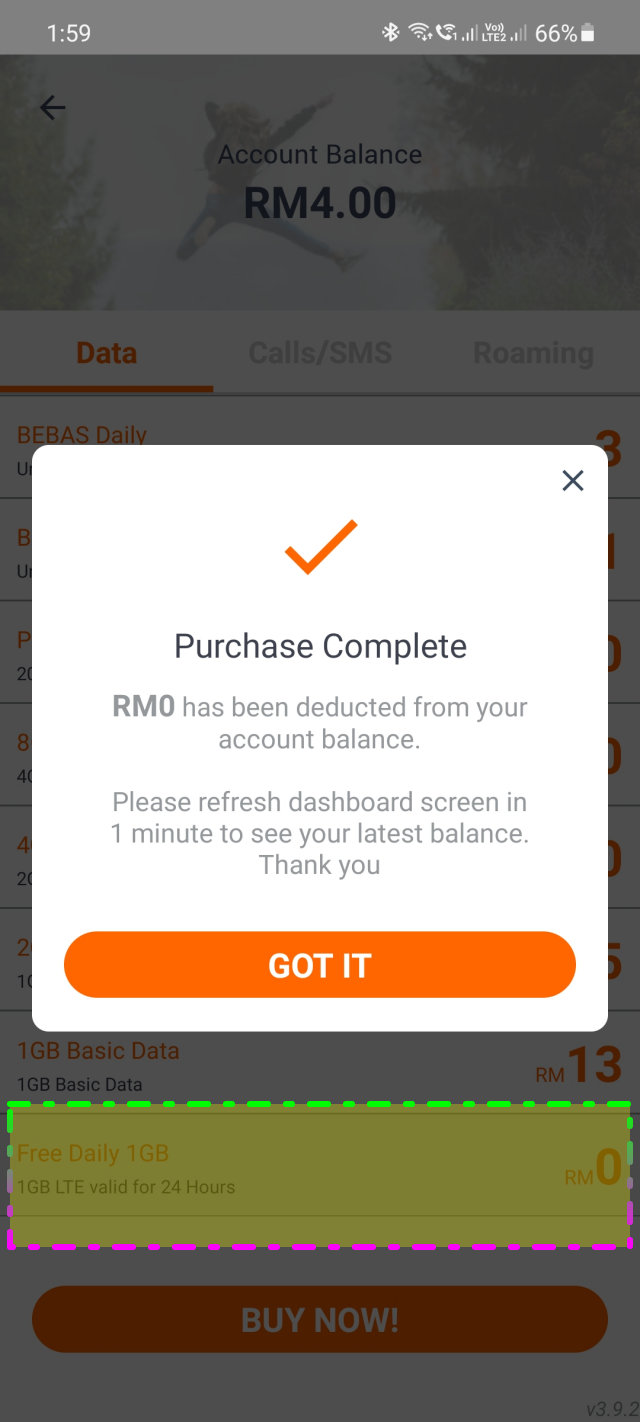Choose the 1GB Basic Data plan
This screenshot has width=640, height=1422.
click(x=320, y=1065)
